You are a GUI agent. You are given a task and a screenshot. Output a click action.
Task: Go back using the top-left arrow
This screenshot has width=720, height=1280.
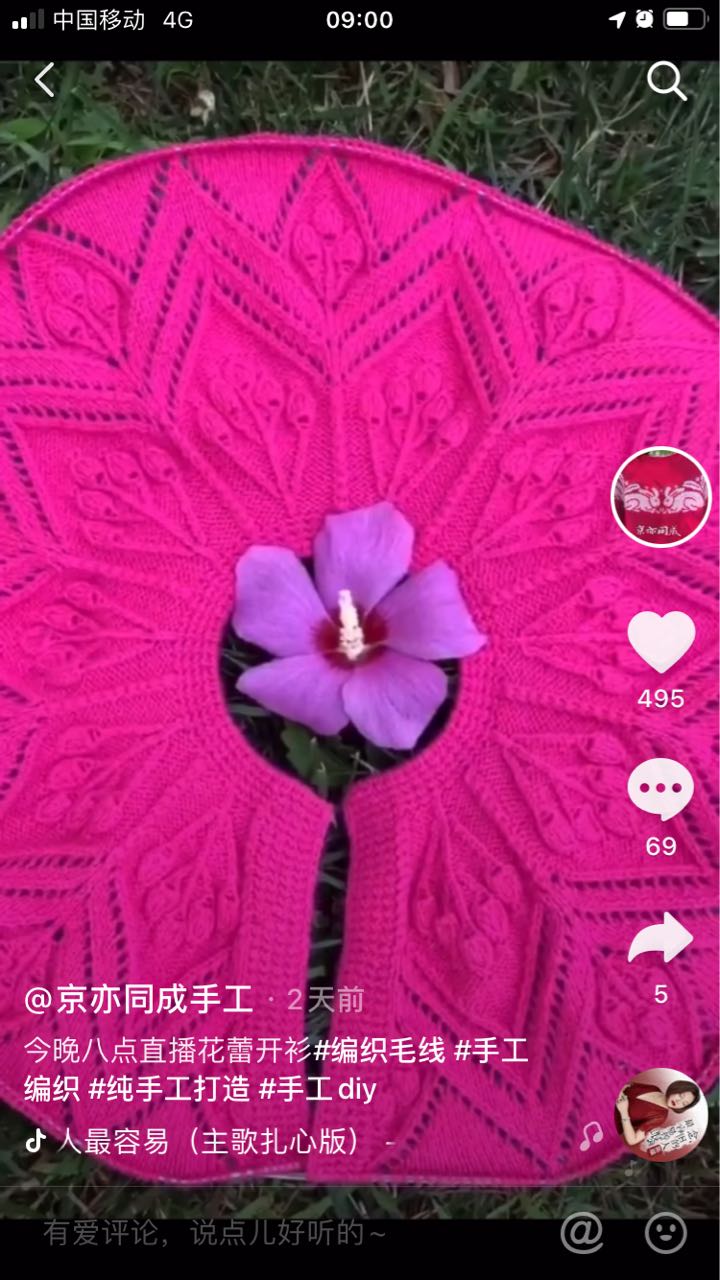coord(45,80)
